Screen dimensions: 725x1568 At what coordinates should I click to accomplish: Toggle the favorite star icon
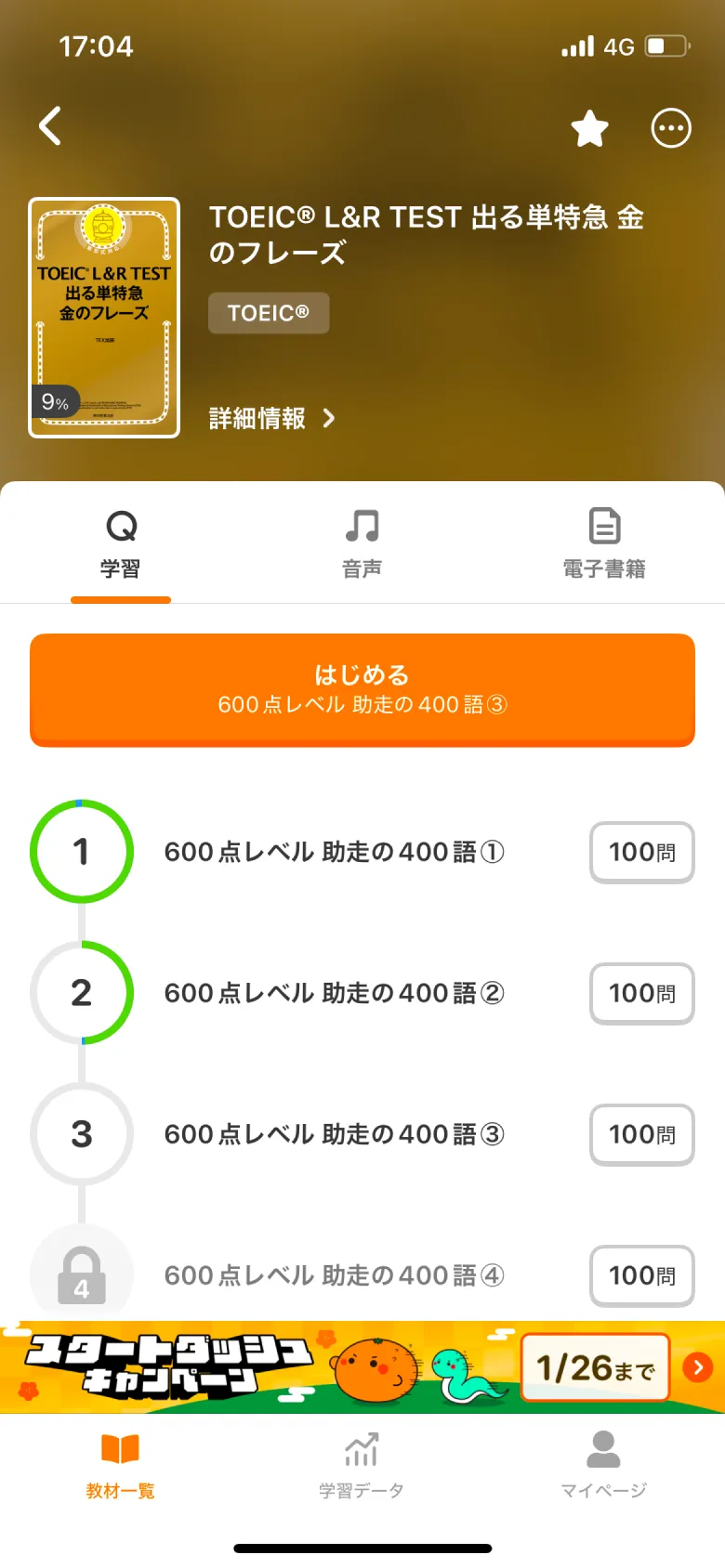pyautogui.click(x=589, y=128)
